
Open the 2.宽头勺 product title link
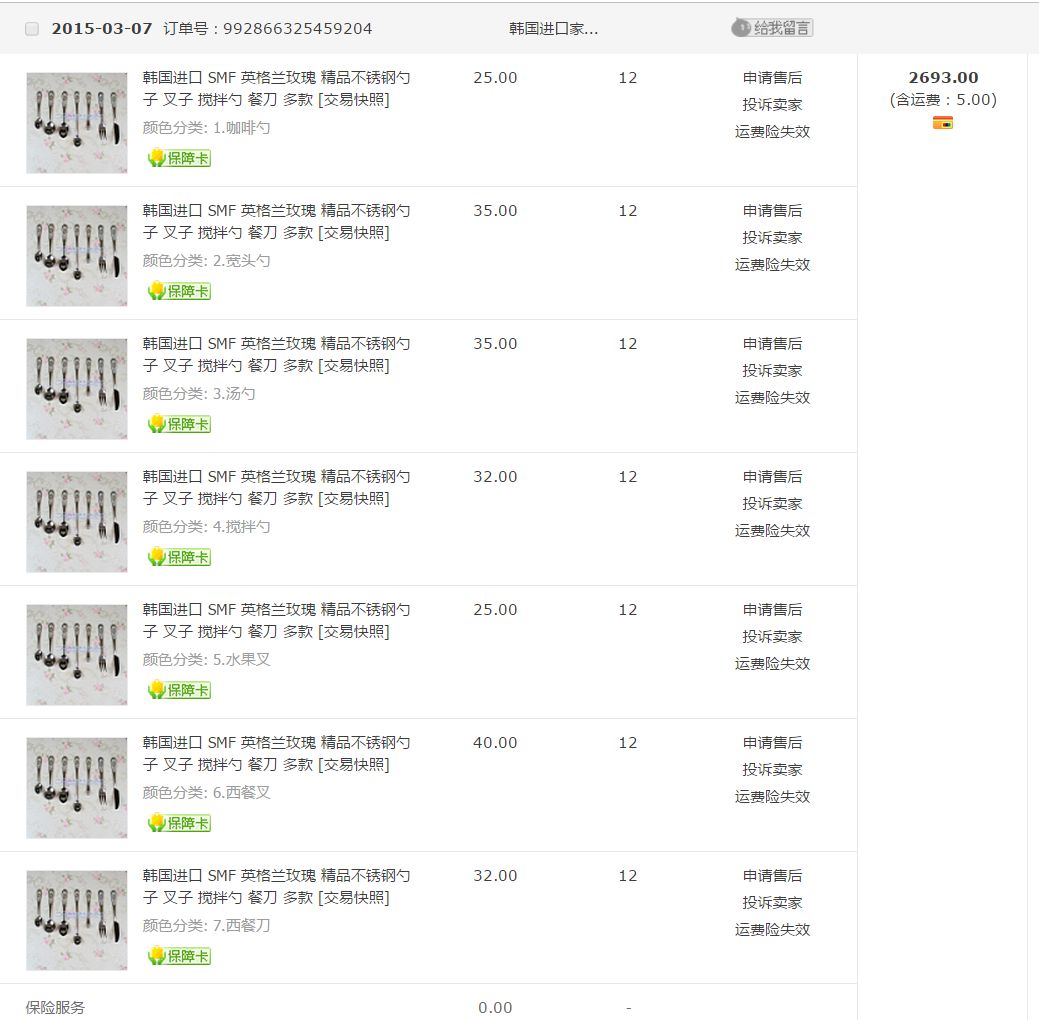(276, 222)
